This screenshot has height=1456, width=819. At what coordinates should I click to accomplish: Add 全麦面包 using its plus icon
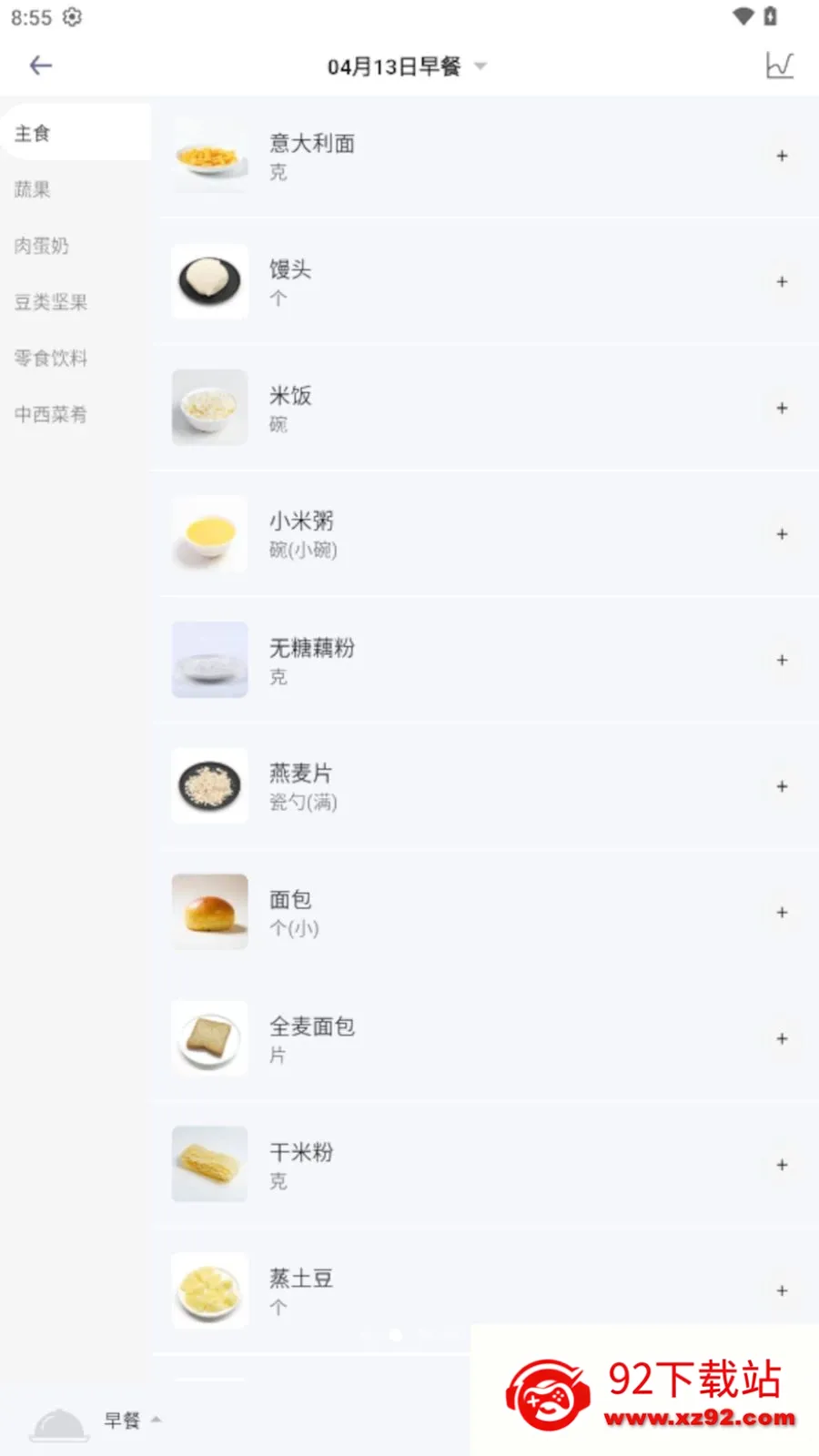782,1038
